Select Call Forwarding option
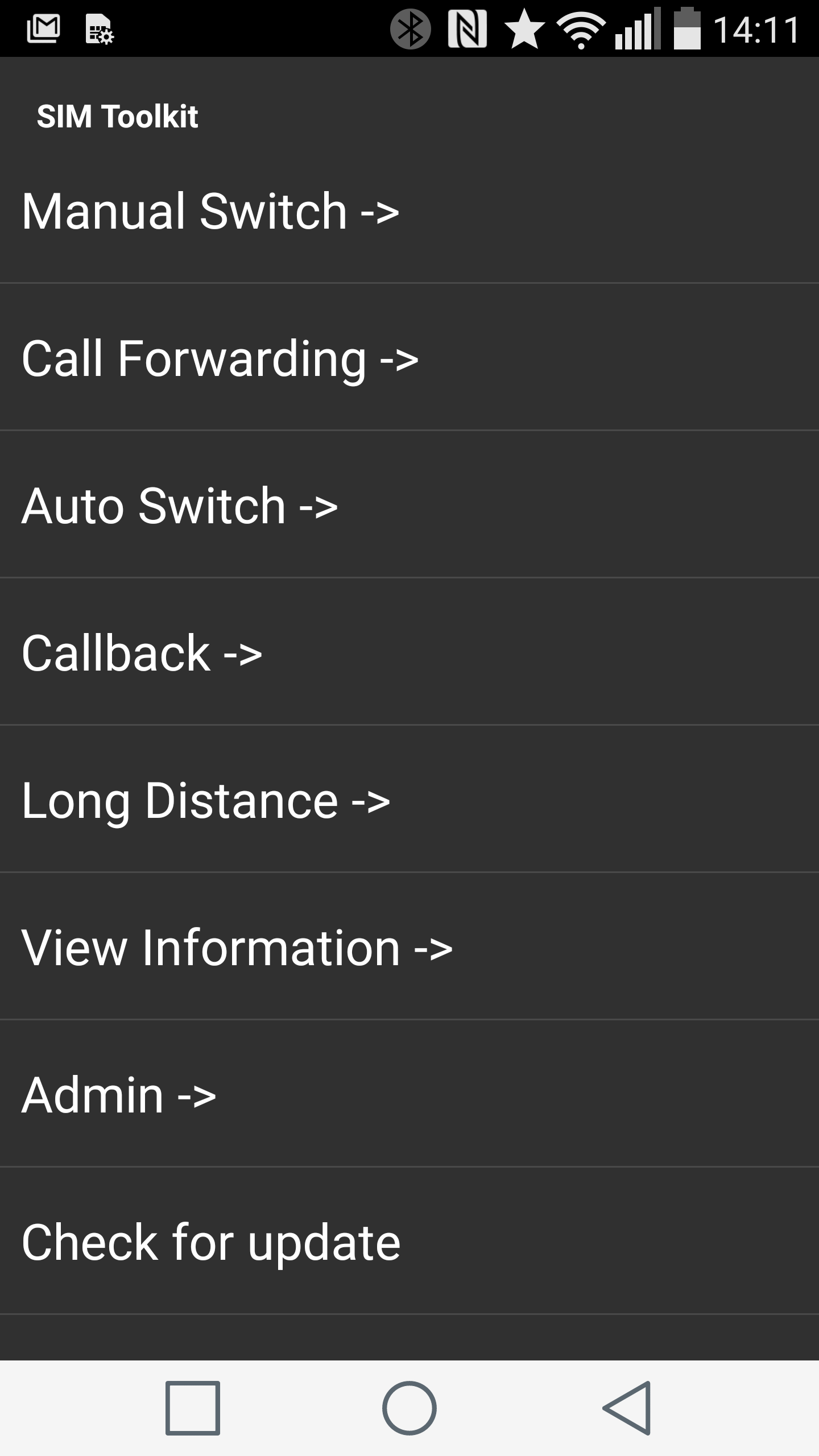819x1456 pixels. [409, 357]
